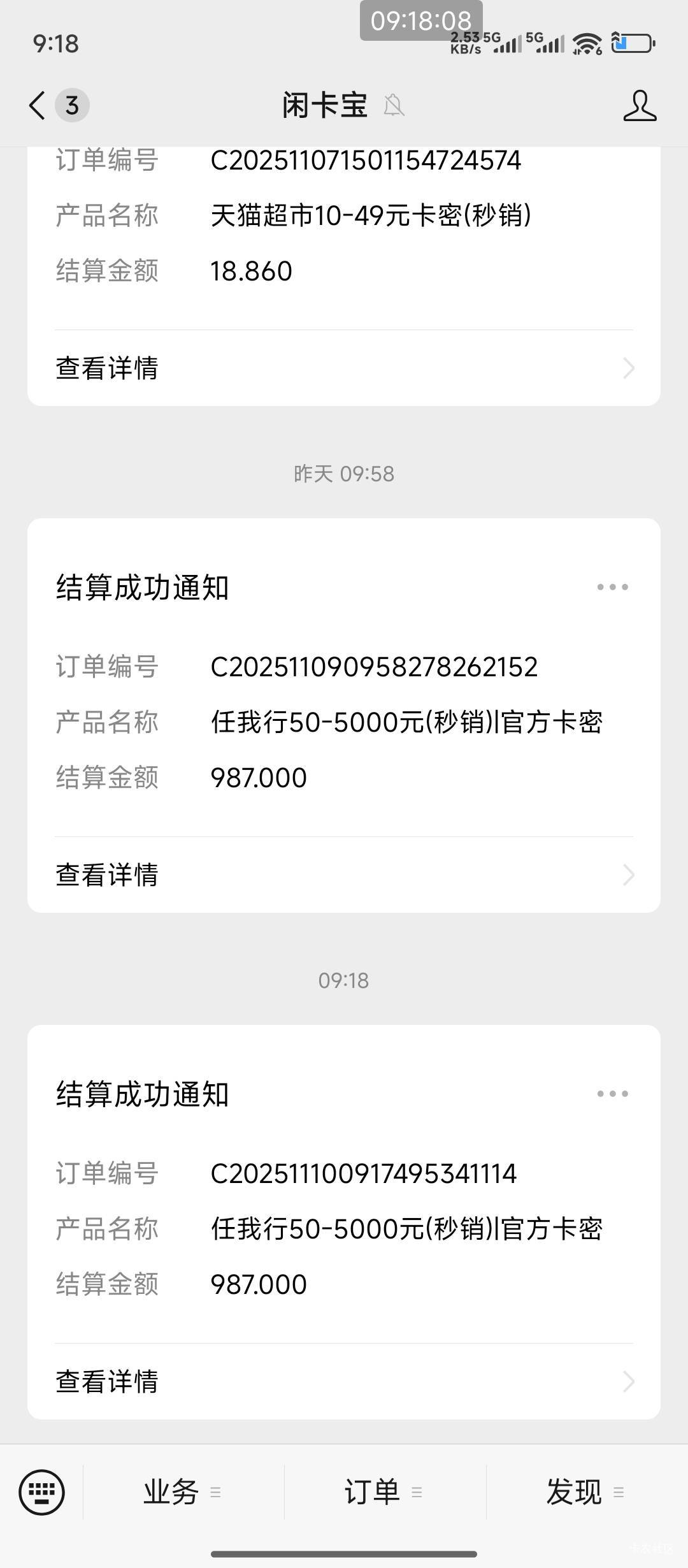Switch to keyboard input mode
688x1568 pixels.
(42, 1492)
